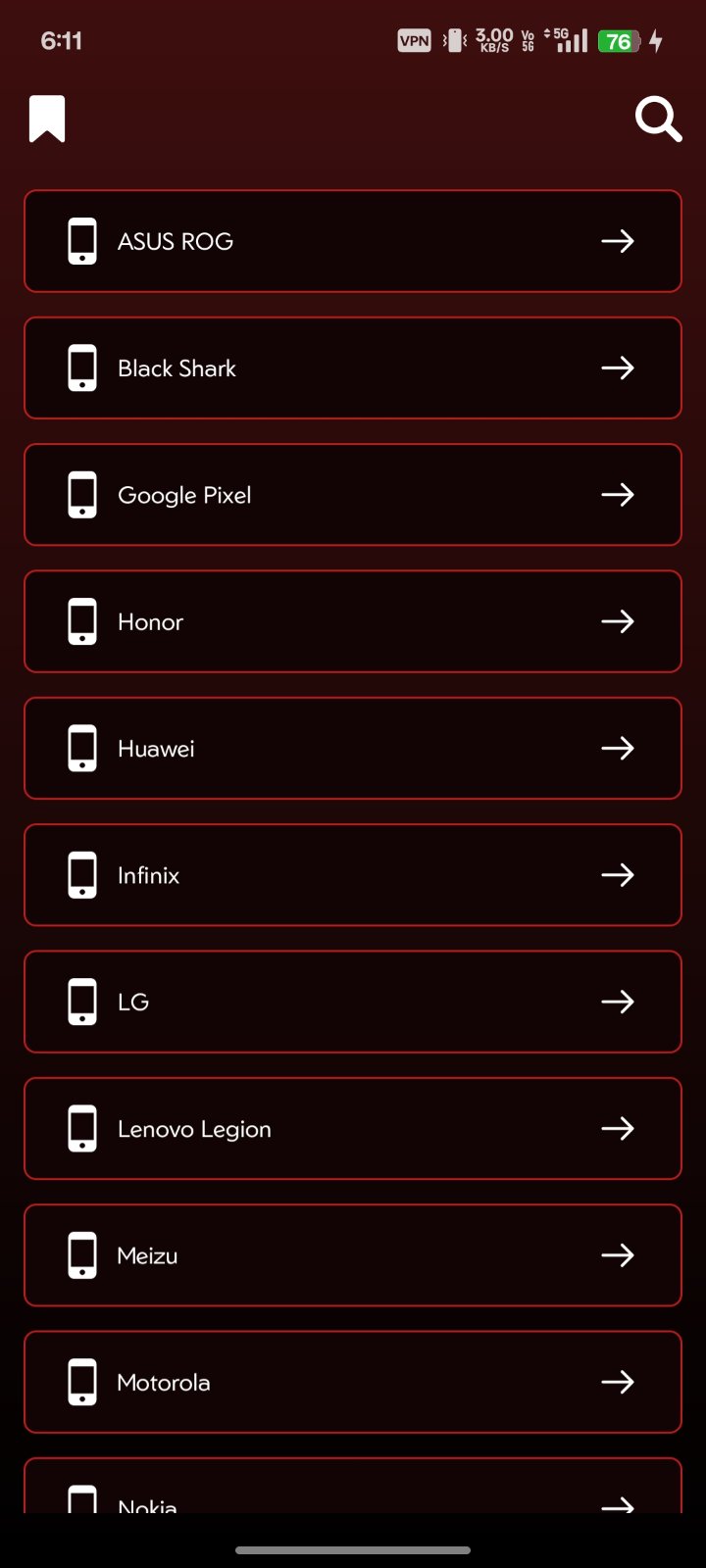Tap the Nokia row

(353, 1490)
